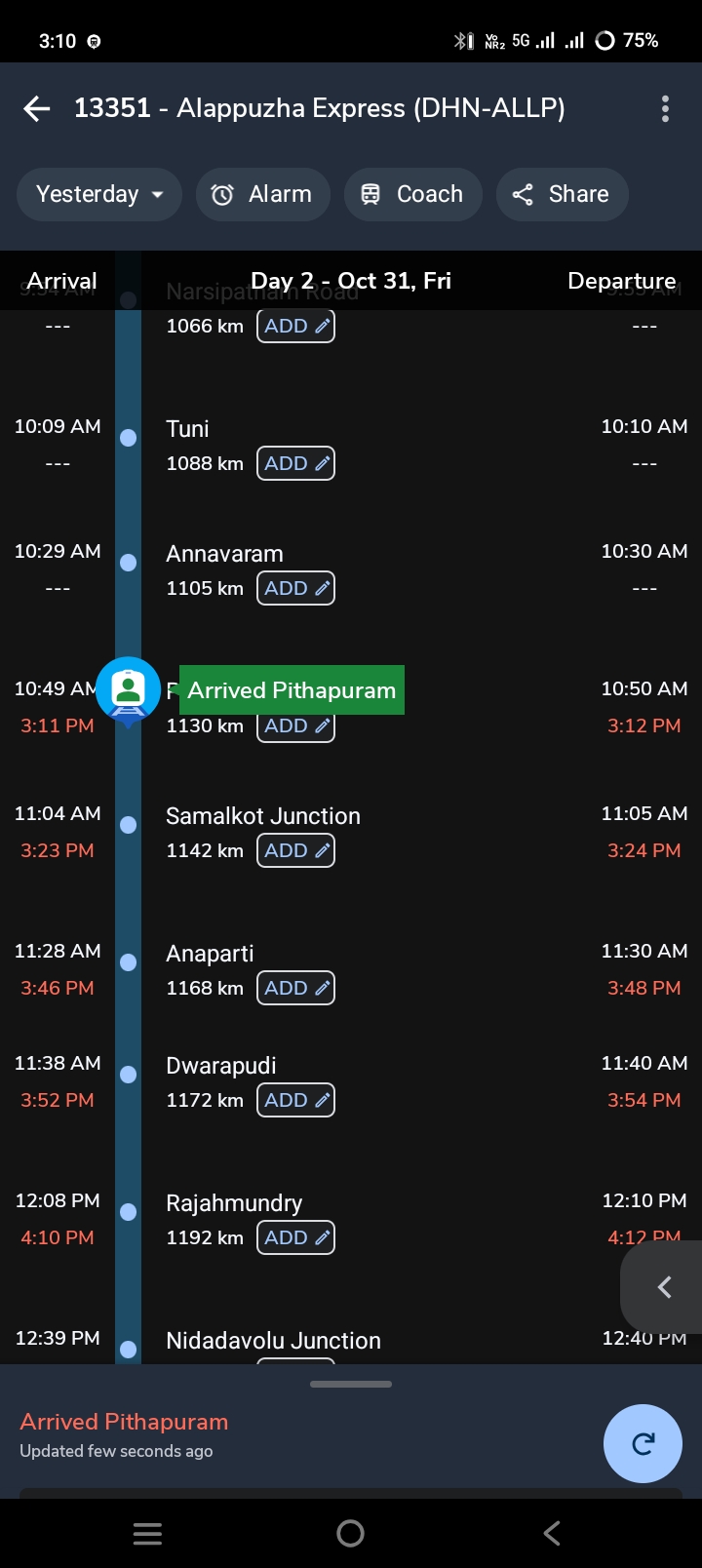Go to the phone's home screen
702x1568 pixels.
[x=351, y=1534]
